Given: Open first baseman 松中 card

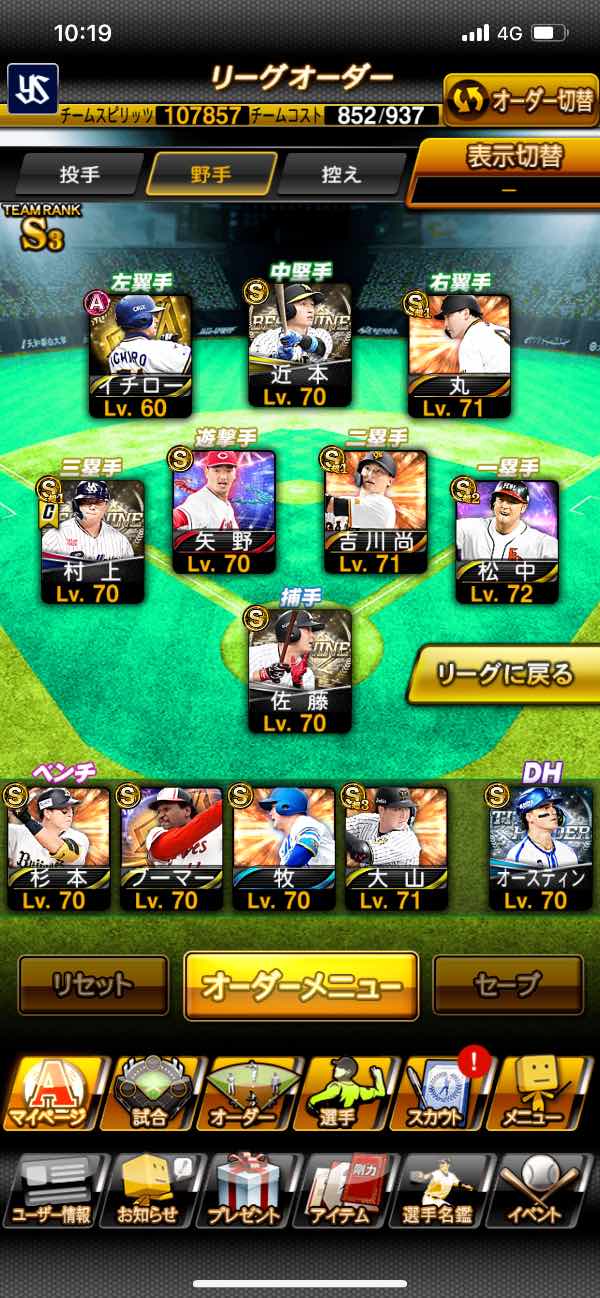Looking at the screenshot, I should click(x=507, y=541).
